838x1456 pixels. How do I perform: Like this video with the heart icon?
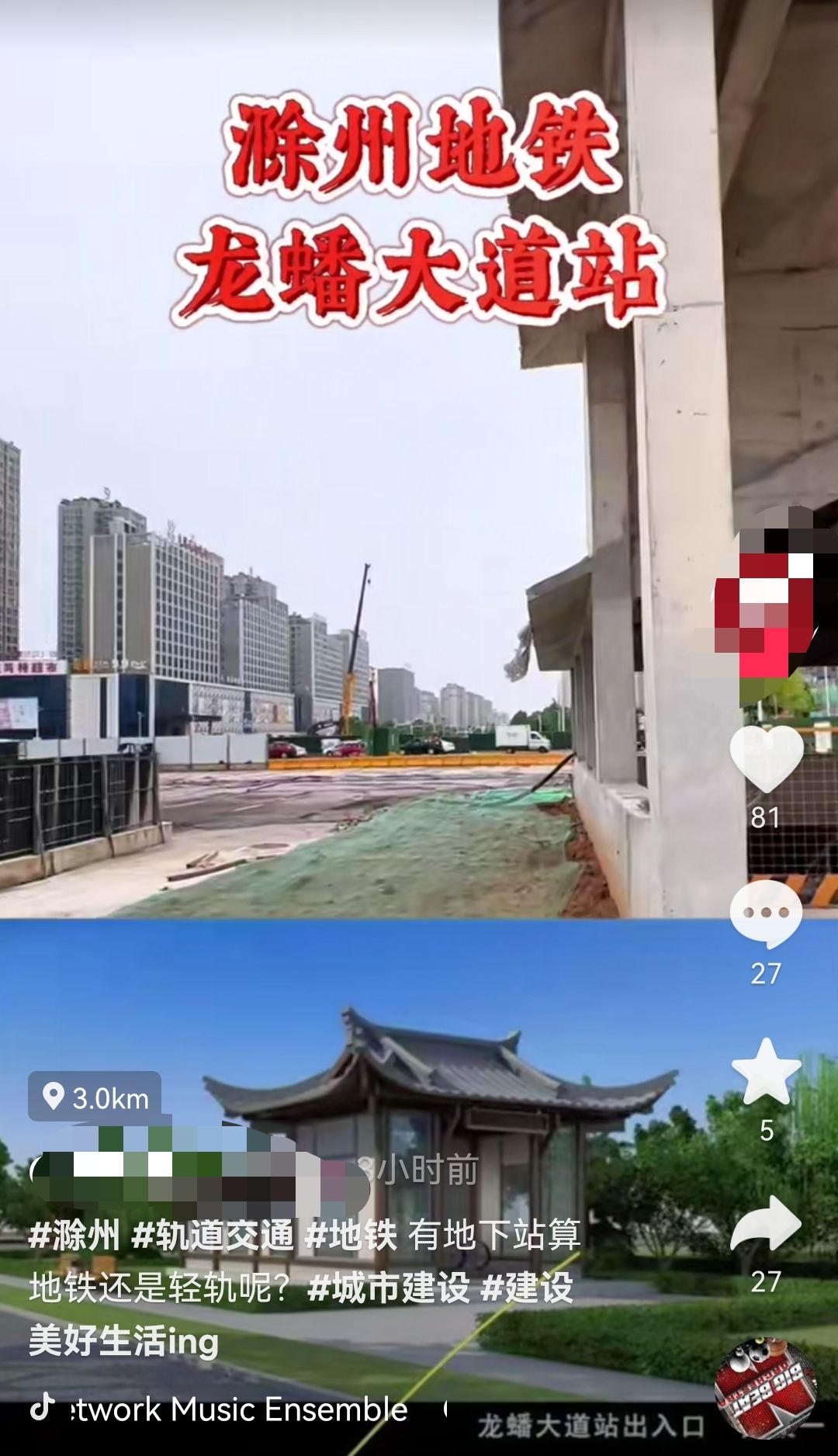[x=766, y=760]
